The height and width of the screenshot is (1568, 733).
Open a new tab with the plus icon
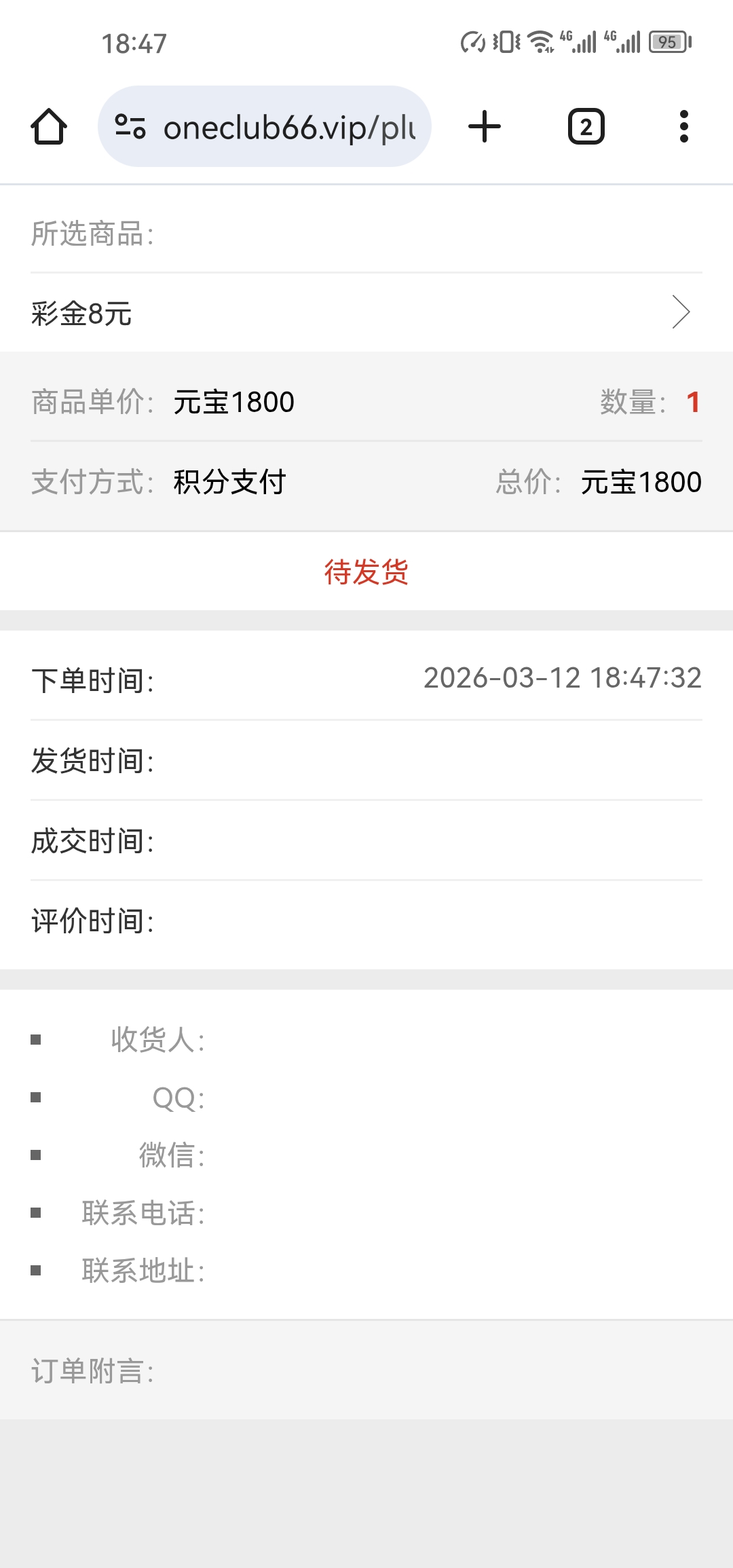pos(484,126)
